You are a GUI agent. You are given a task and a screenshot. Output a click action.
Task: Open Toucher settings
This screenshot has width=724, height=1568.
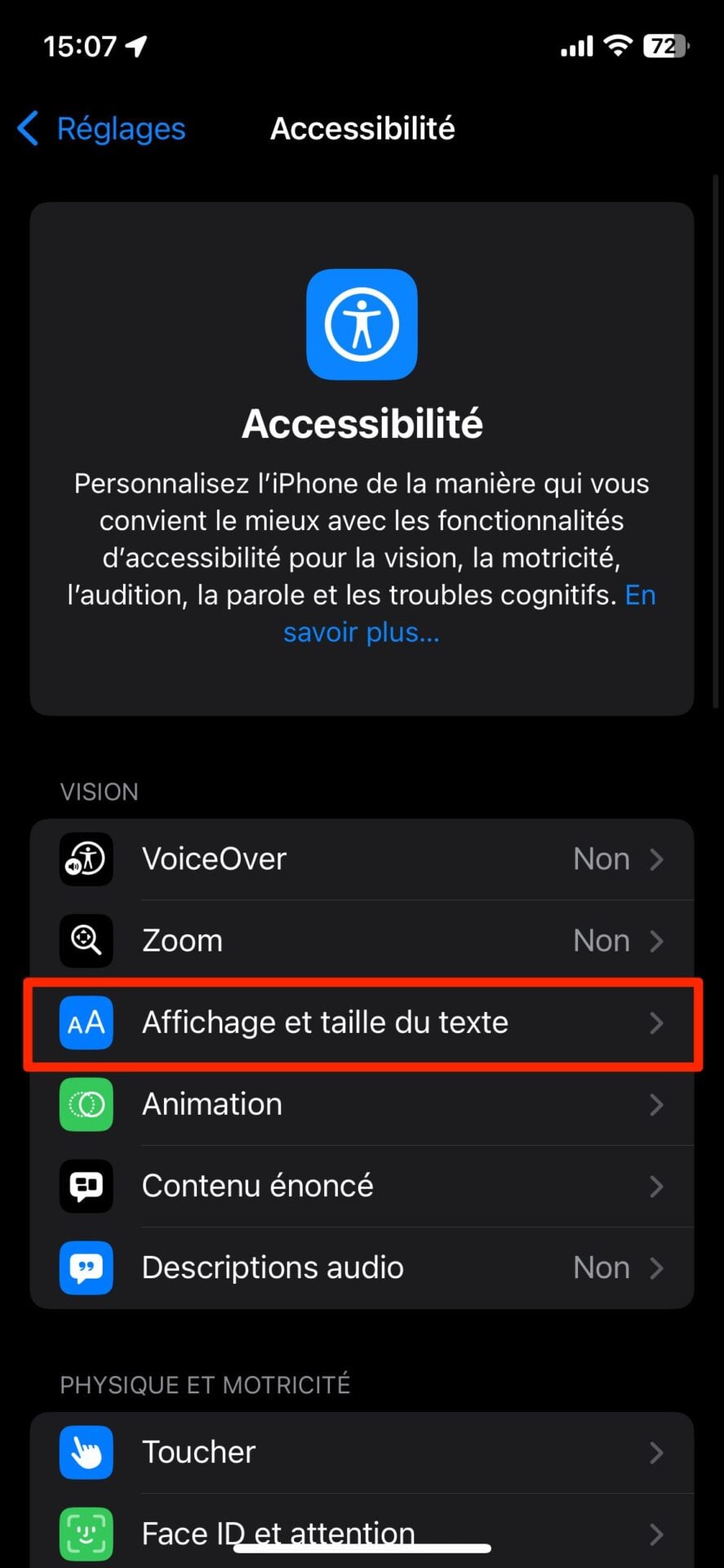362,1452
